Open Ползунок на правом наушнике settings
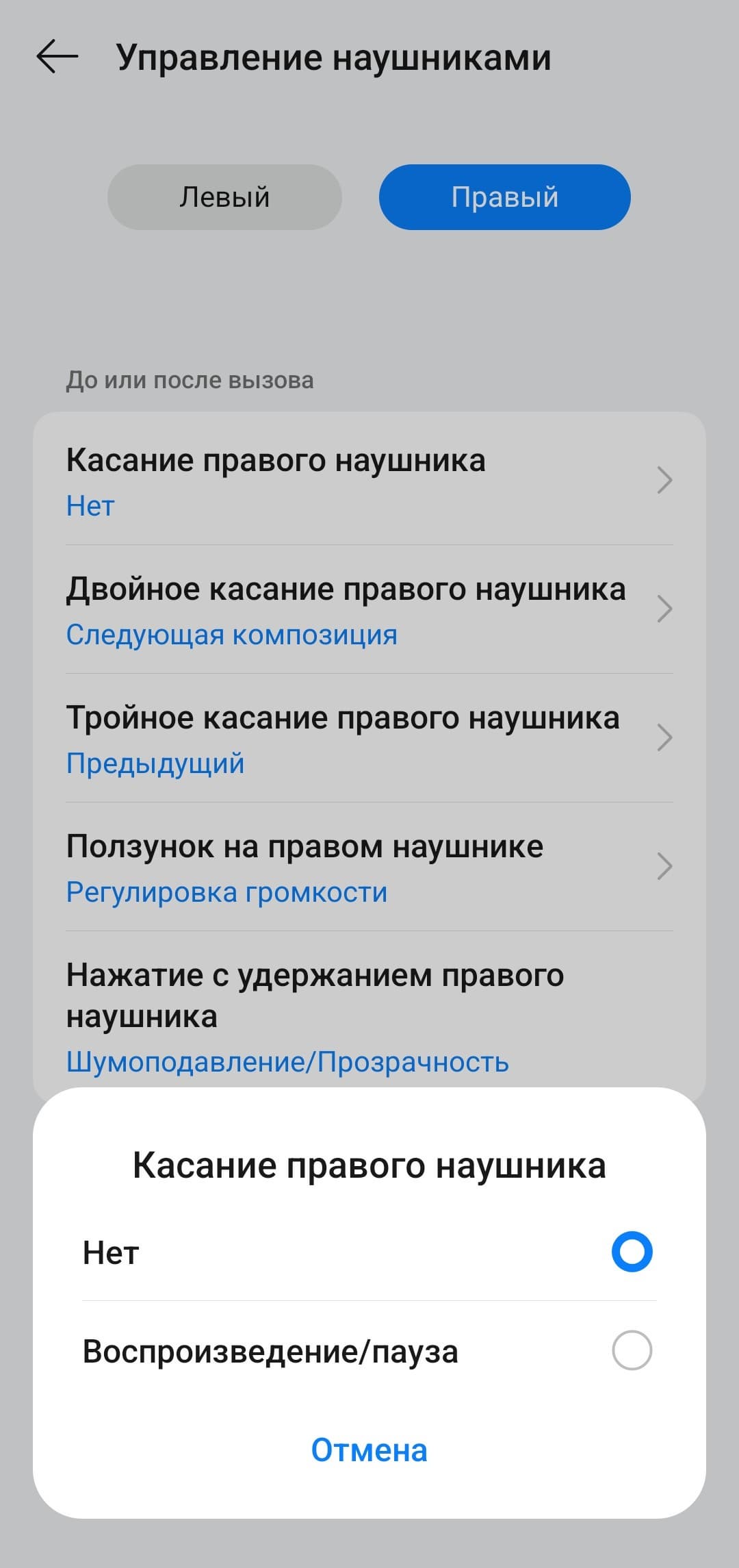The height and width of the screenshot is (1568, 739). (x=369, y=867)
